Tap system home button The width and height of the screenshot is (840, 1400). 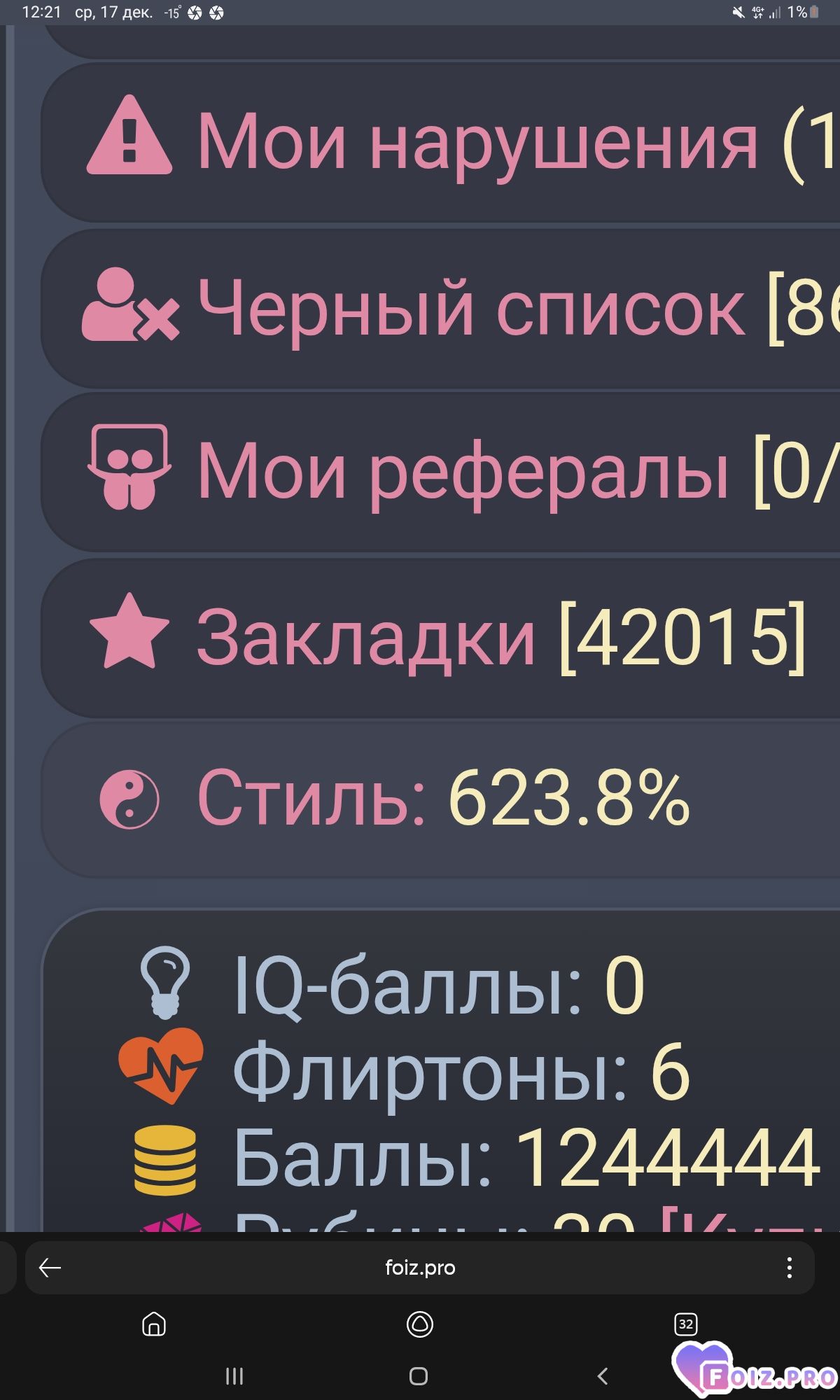pos(419,1376)
